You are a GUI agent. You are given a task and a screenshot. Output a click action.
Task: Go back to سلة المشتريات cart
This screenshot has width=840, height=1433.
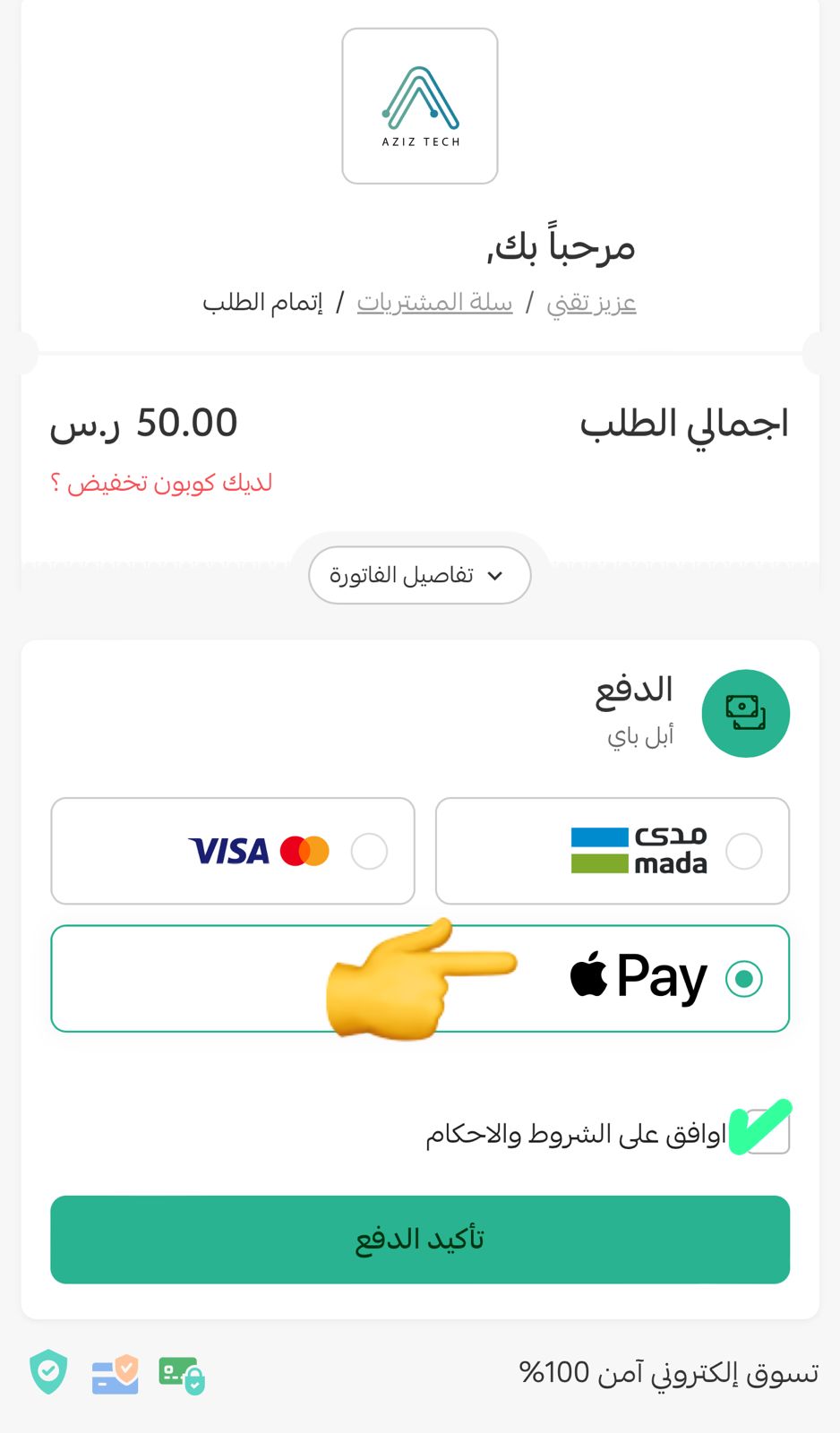coord(434,303)
